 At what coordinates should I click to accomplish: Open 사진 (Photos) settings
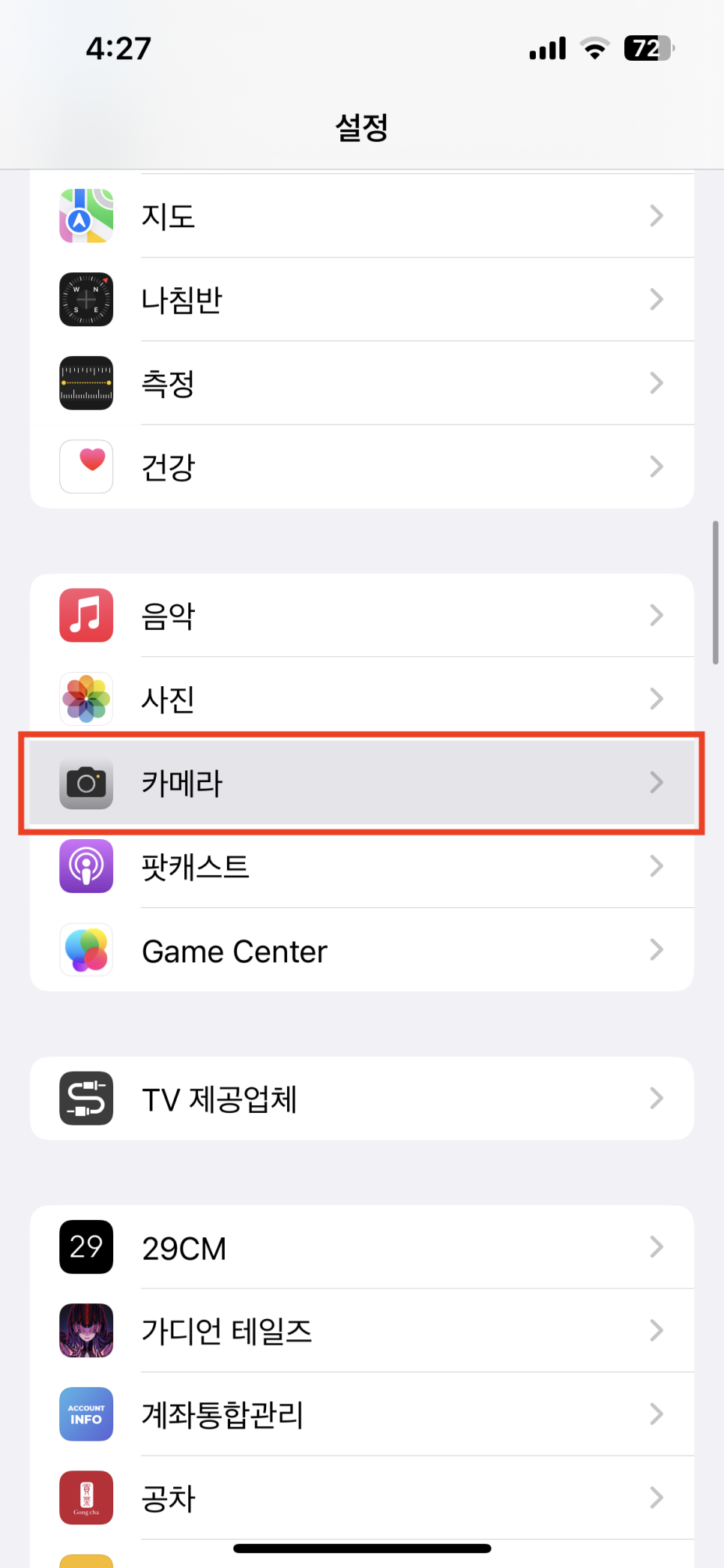point(361,699)
